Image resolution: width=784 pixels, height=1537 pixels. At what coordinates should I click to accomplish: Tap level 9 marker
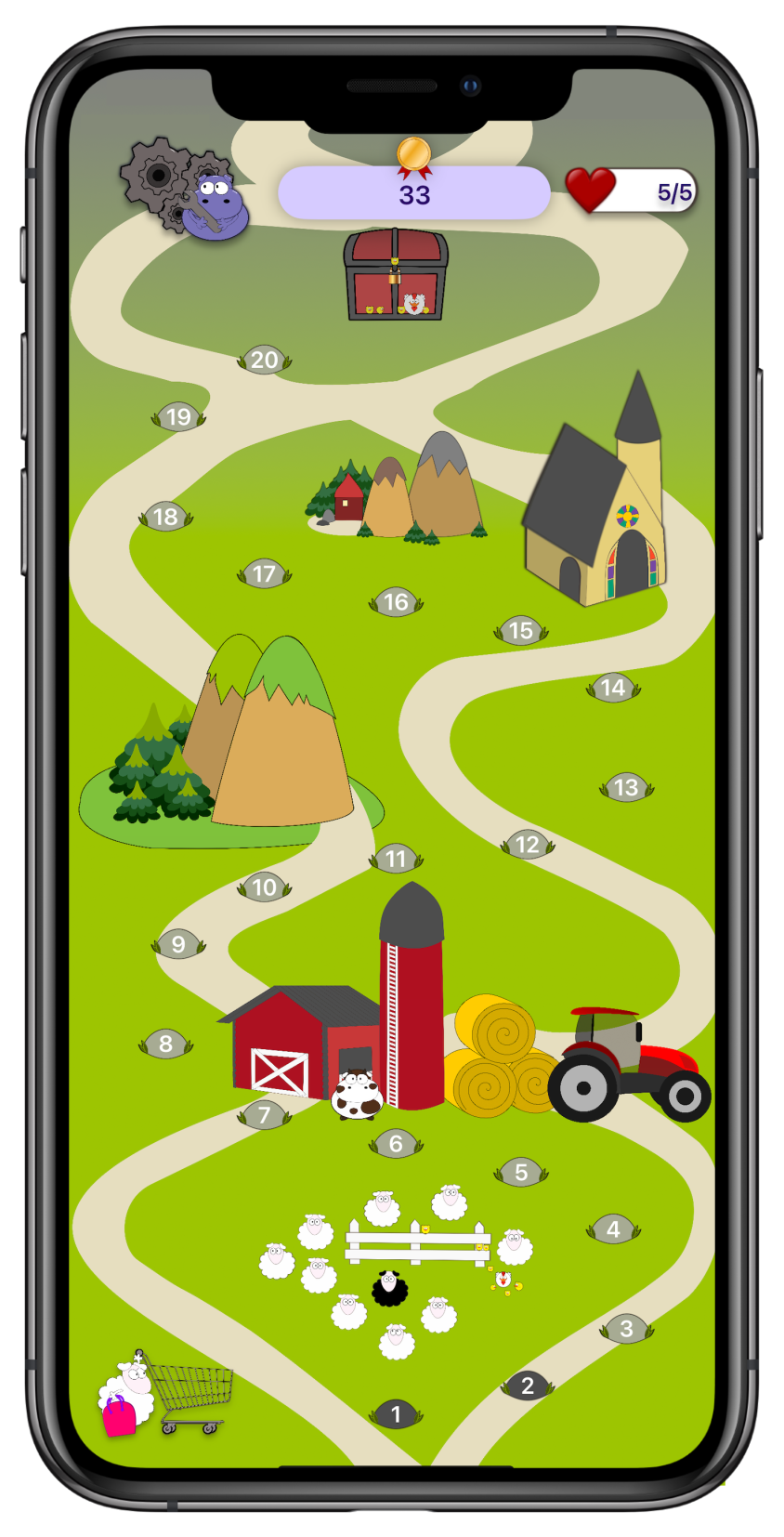pyautogui.click(x=178, y=944)
